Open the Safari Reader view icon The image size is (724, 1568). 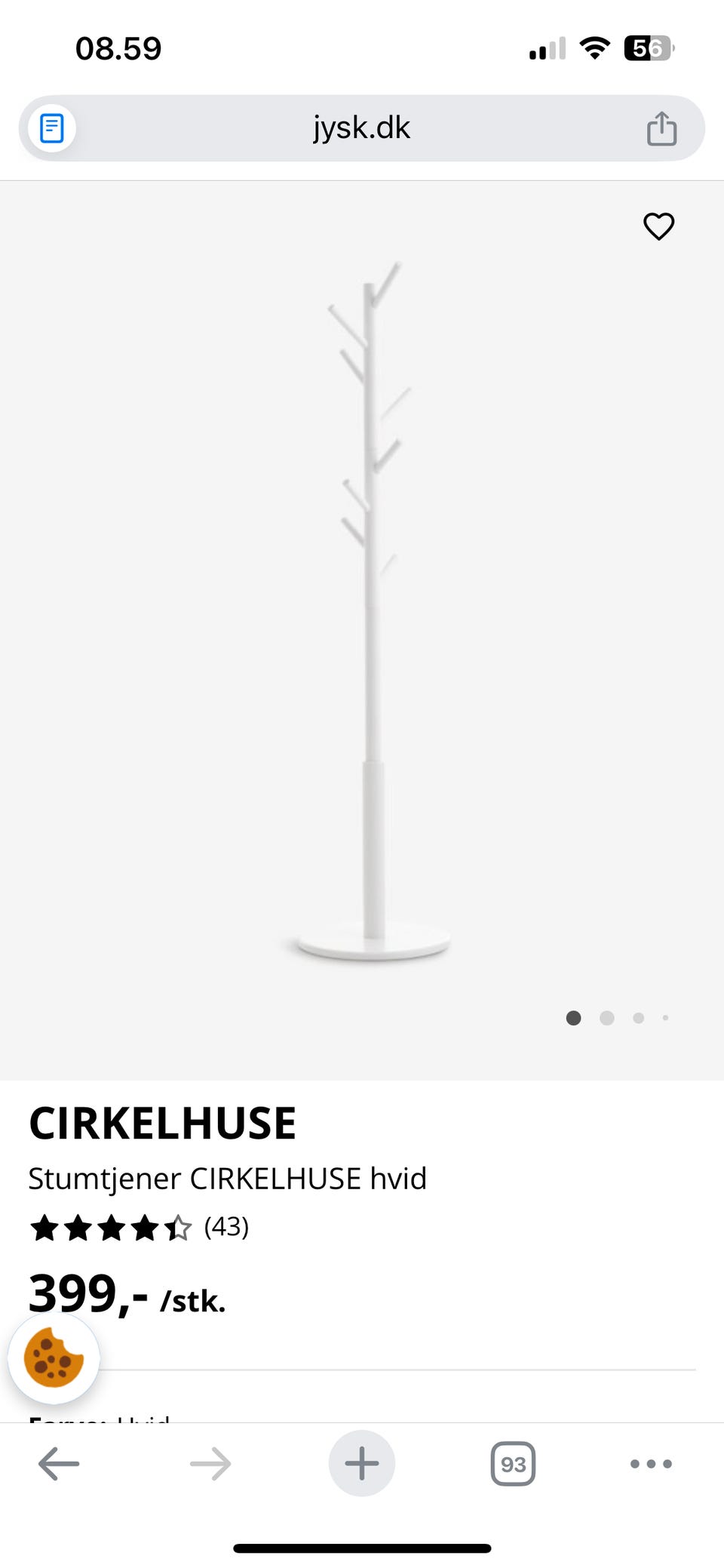51,128
